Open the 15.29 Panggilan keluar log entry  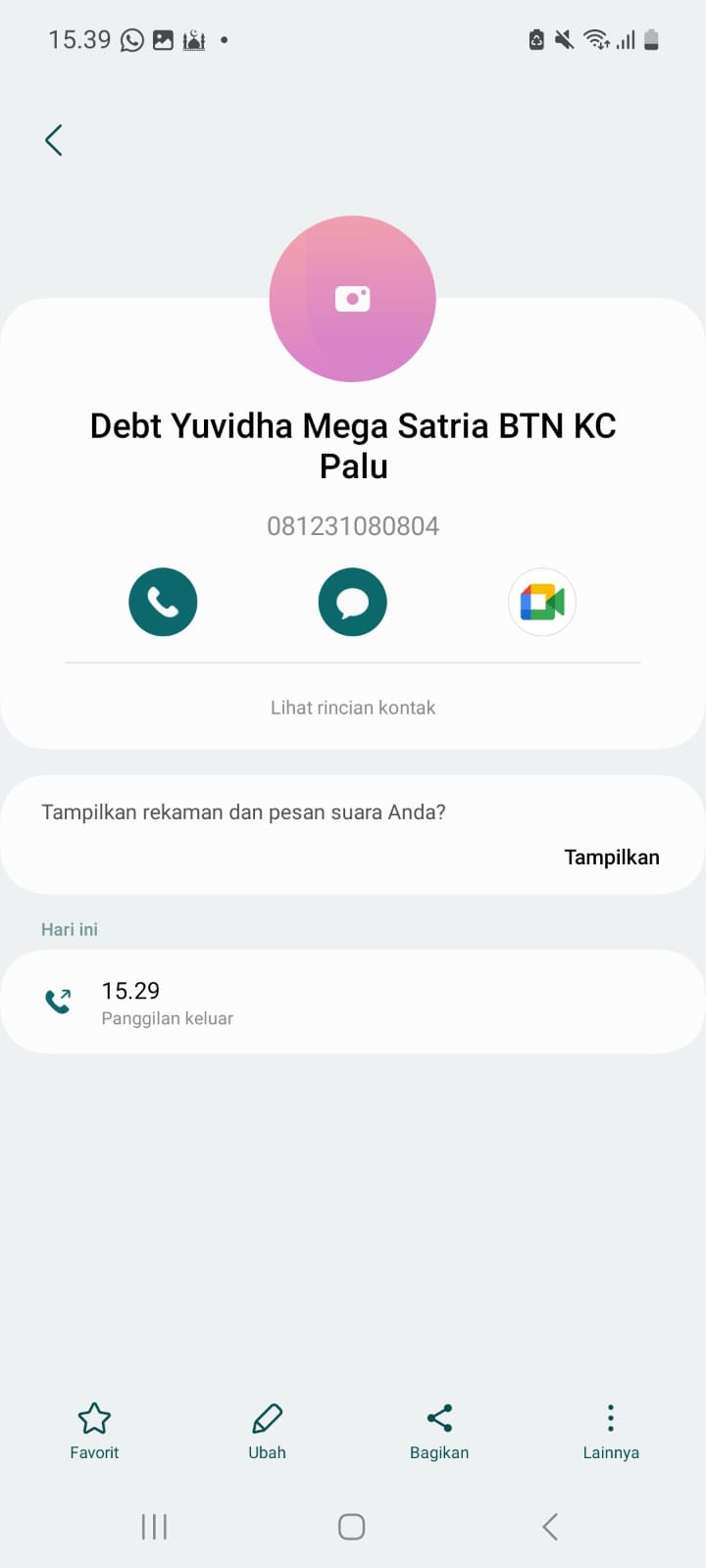coord(352,1001)
